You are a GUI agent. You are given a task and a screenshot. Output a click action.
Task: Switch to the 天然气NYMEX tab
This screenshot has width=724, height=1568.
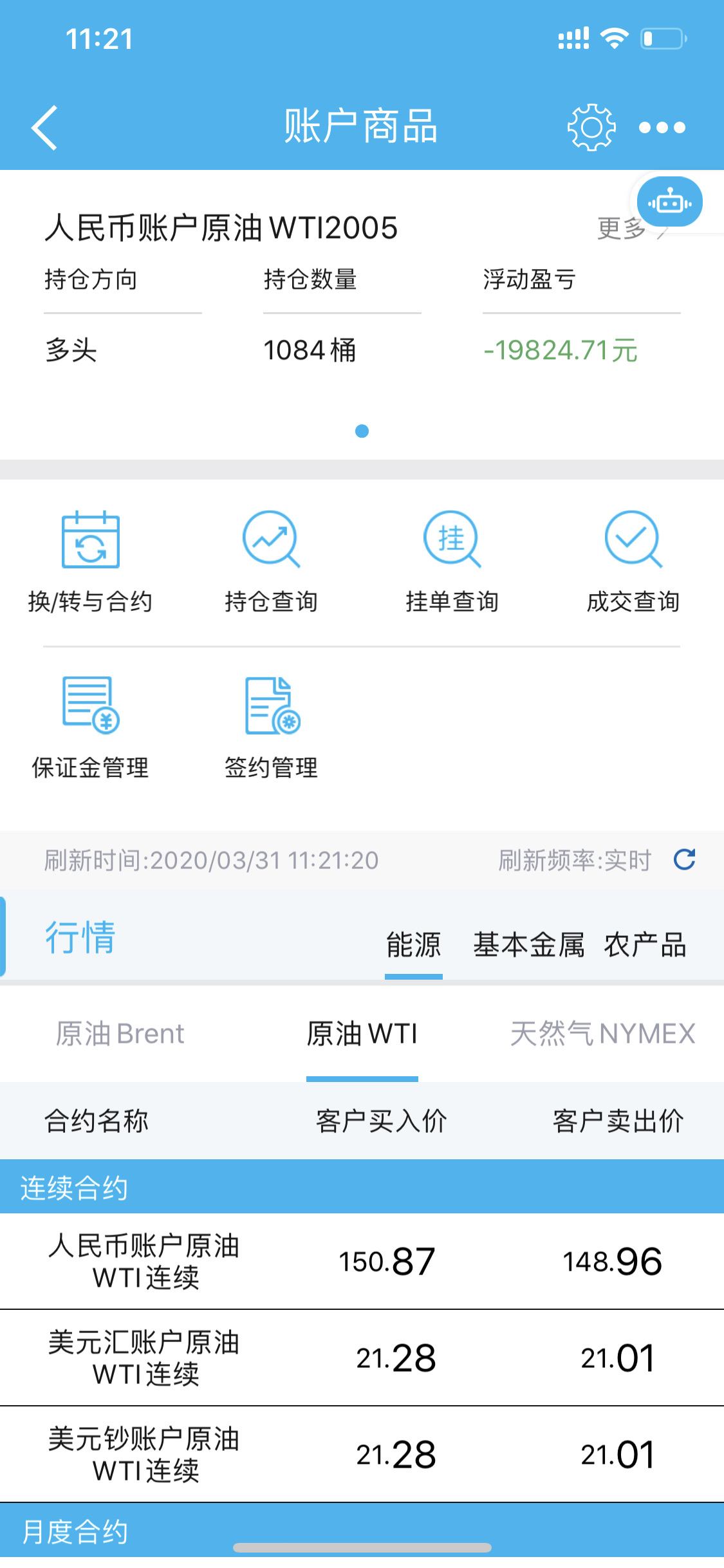coord(603,1034)
